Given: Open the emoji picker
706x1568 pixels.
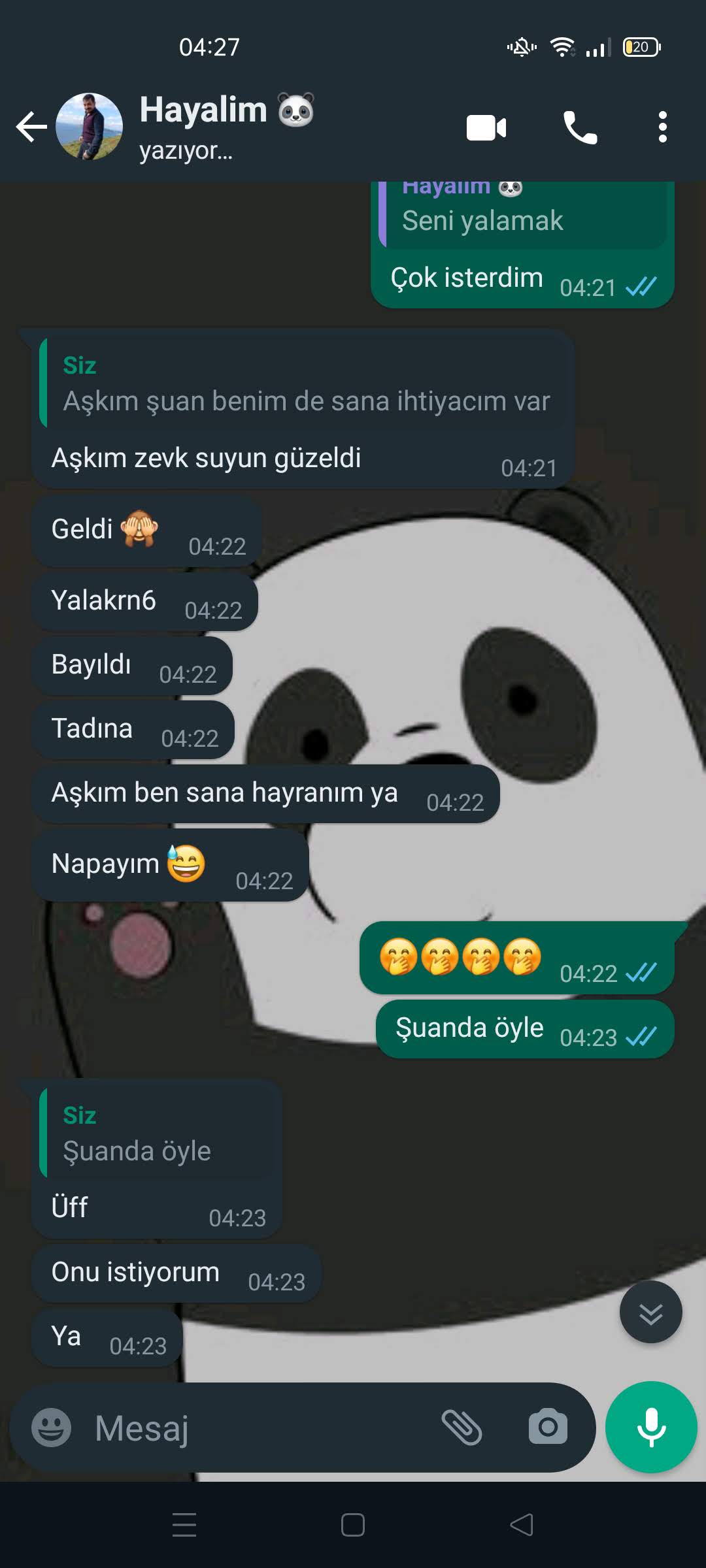Looking at the screenshot, I should (x=52, y=1428).
